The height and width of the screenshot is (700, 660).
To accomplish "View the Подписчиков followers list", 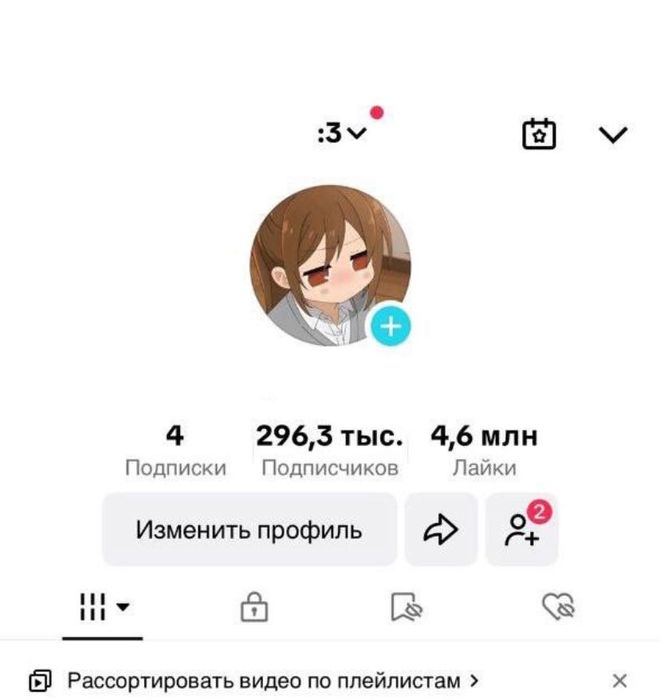I will (329, 450).
